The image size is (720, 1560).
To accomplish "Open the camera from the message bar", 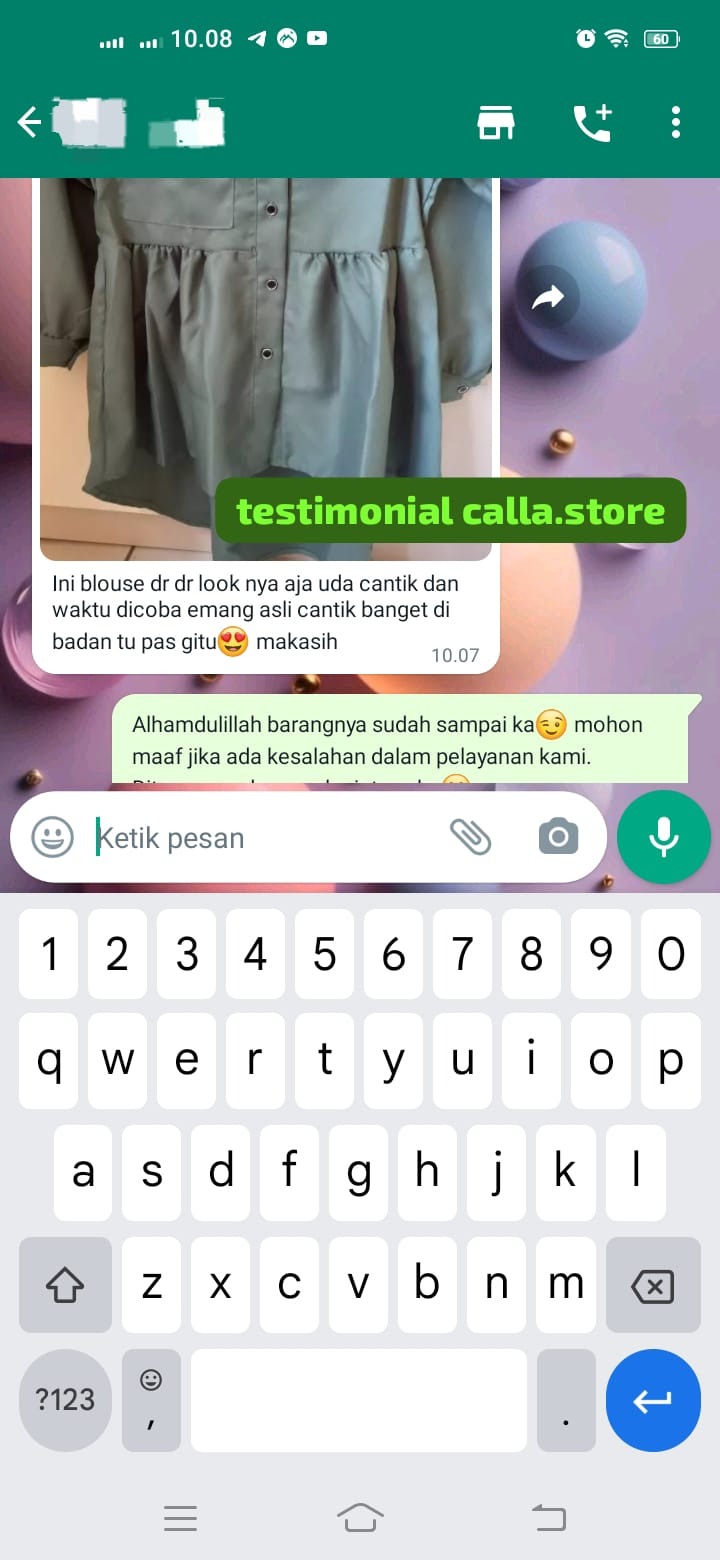I will coord(558,837).
